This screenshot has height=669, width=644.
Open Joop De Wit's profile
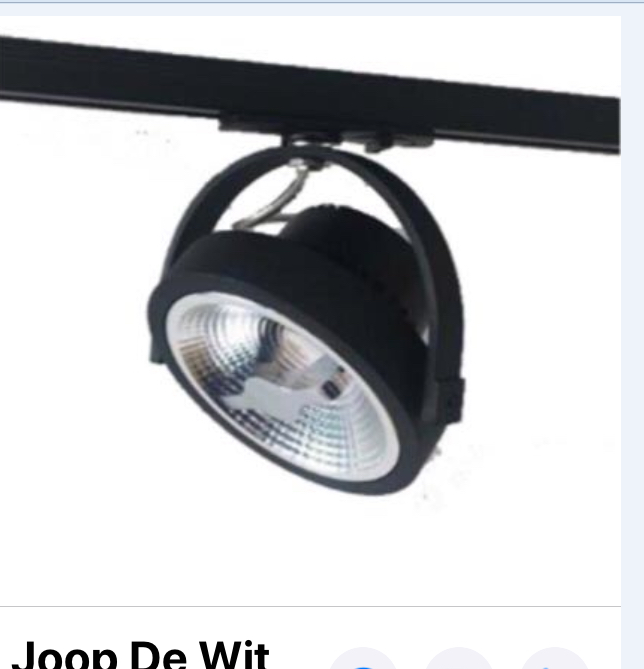point(144,653)
